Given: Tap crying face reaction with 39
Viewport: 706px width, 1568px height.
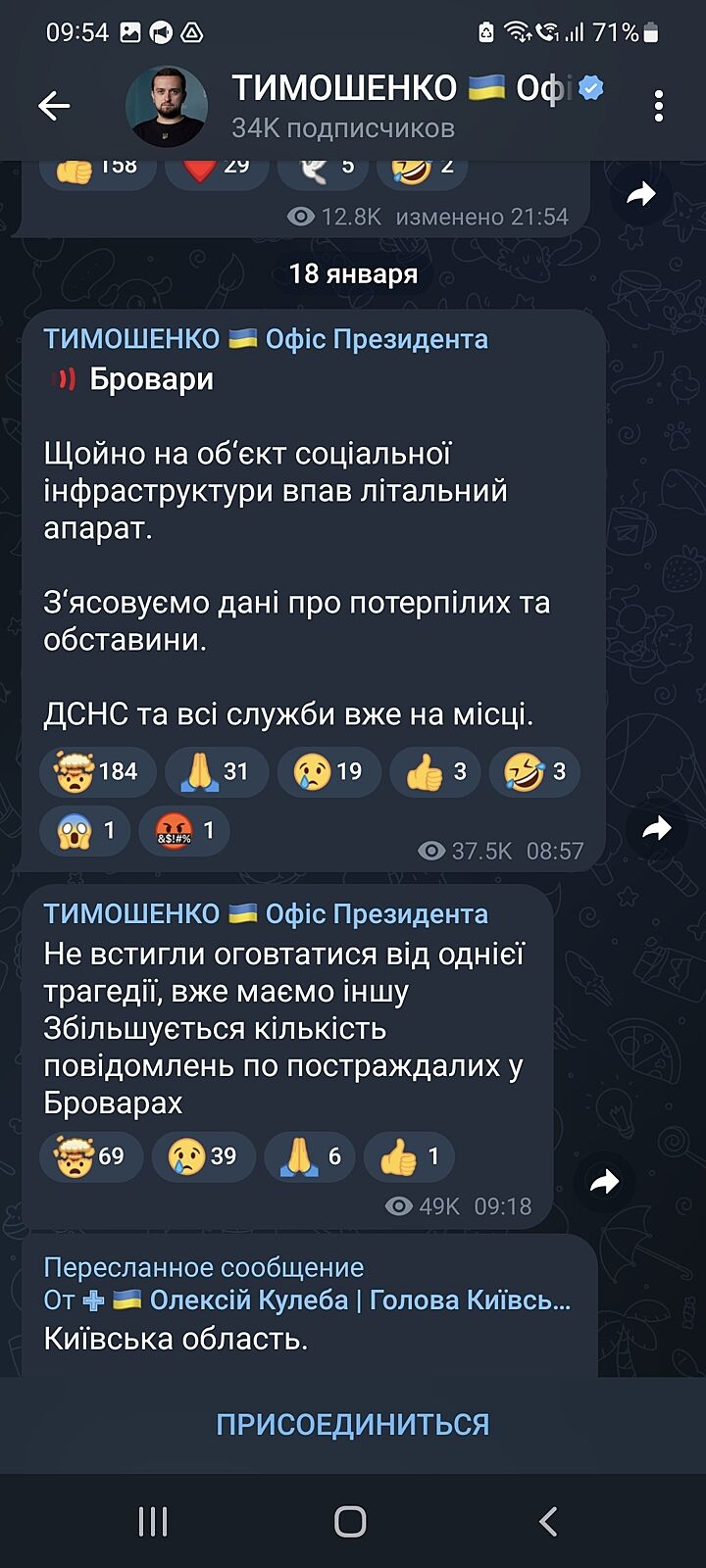Looking at the screenshot, I should coord(202,1156).
